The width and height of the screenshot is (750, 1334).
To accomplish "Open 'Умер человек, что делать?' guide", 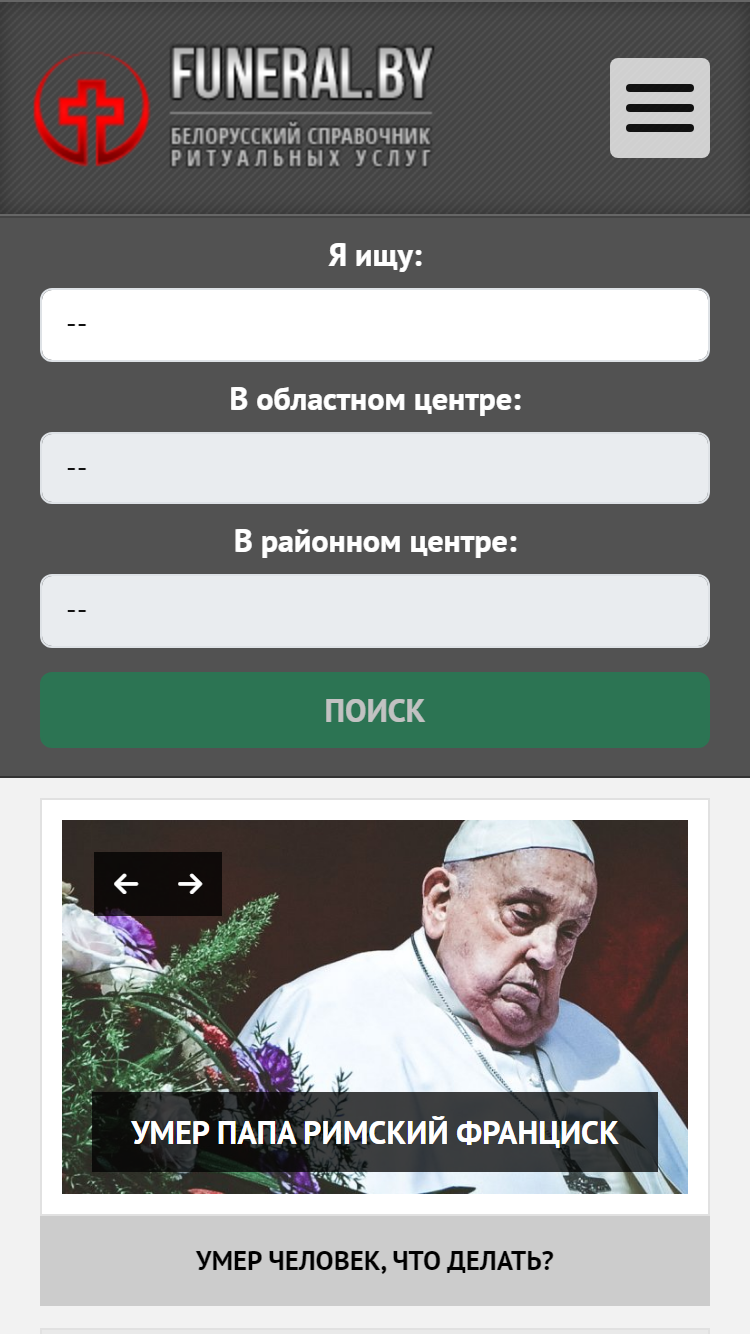I will pyautogui.click(x=375, y=1261).
